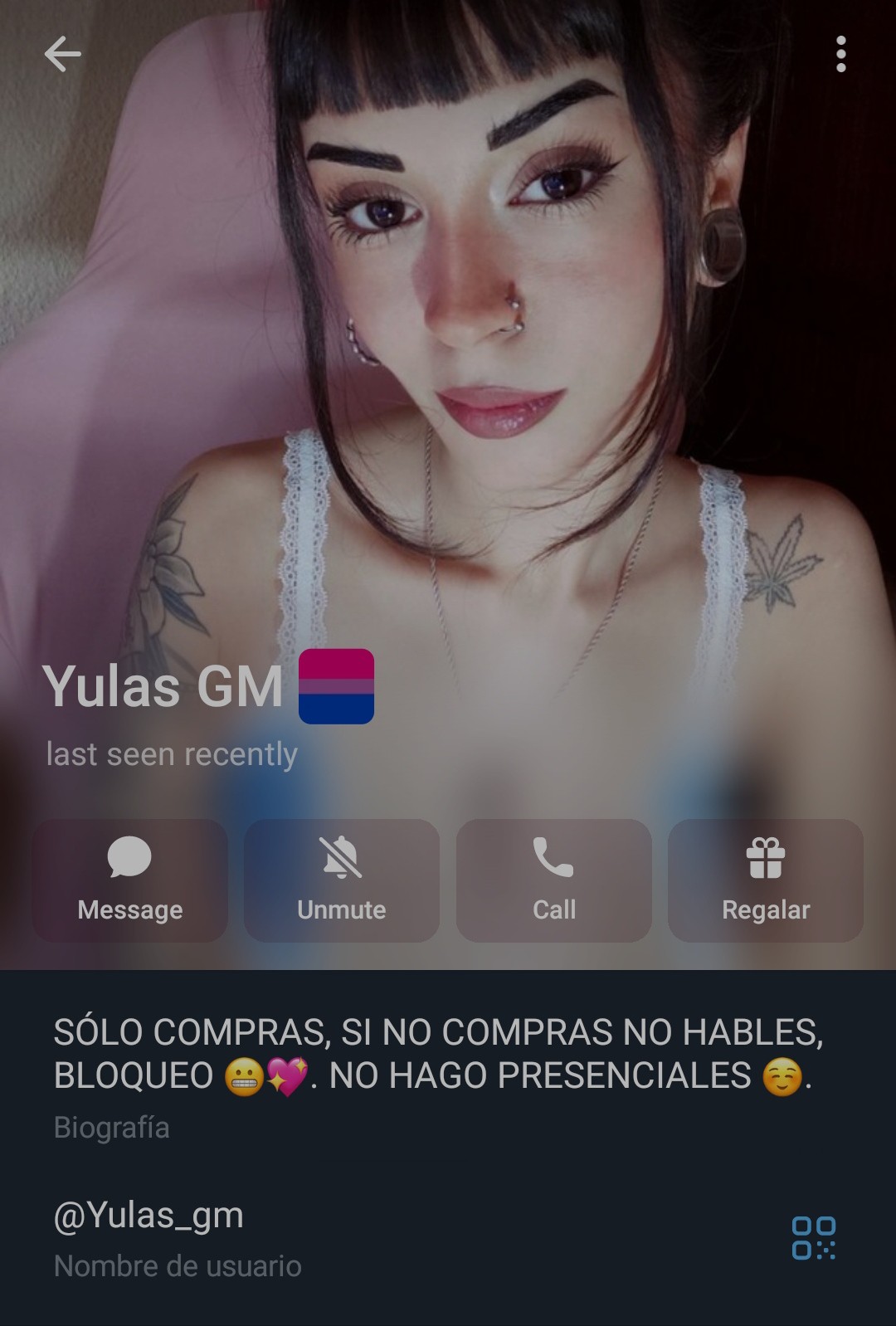Unmute notifications for this profile
The image size is (896, 1326).
(x=342, y=880)
